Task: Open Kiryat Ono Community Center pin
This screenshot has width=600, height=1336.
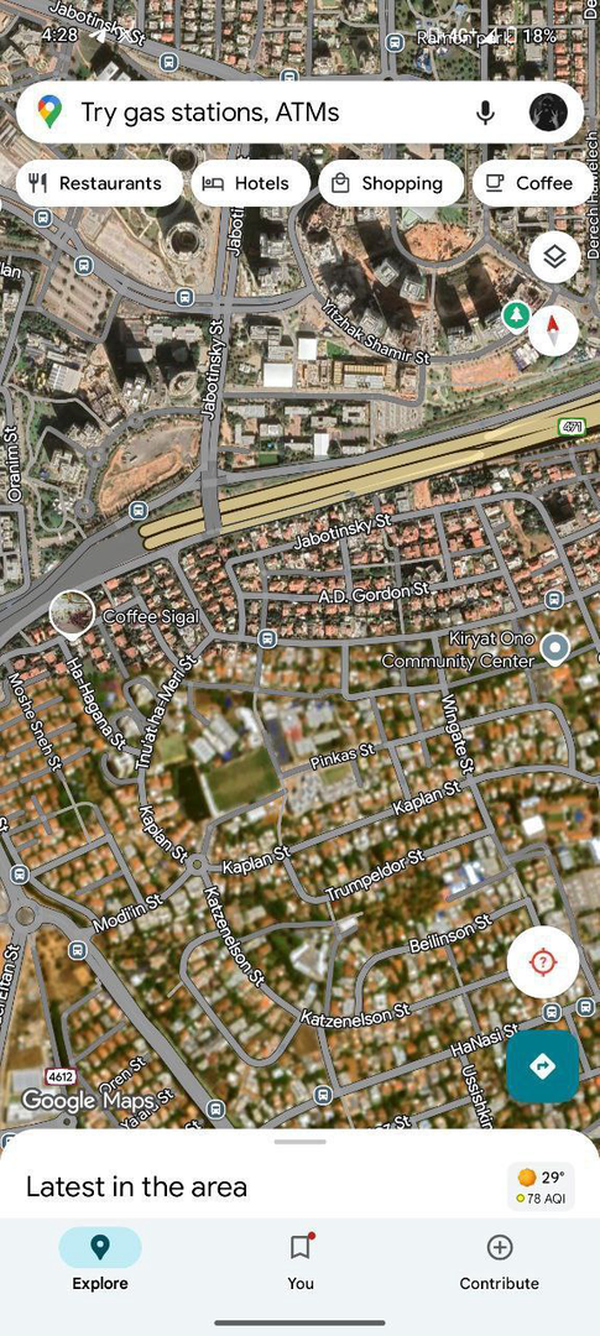Action: tap(553, 648)
